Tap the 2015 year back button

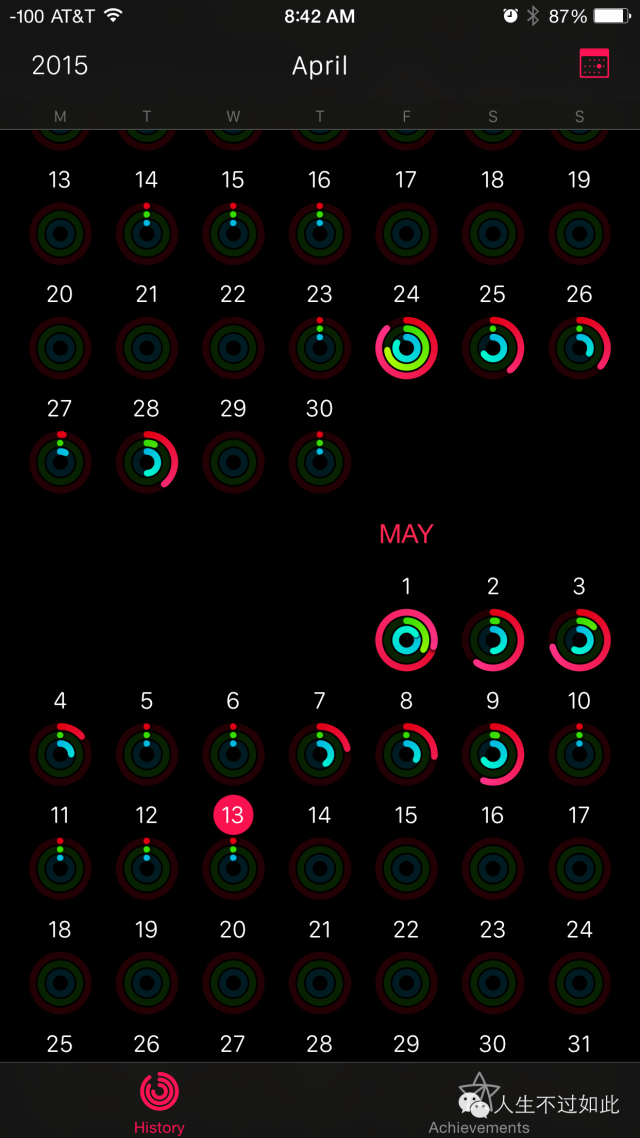pyautogui.click(x=60, y=65)
